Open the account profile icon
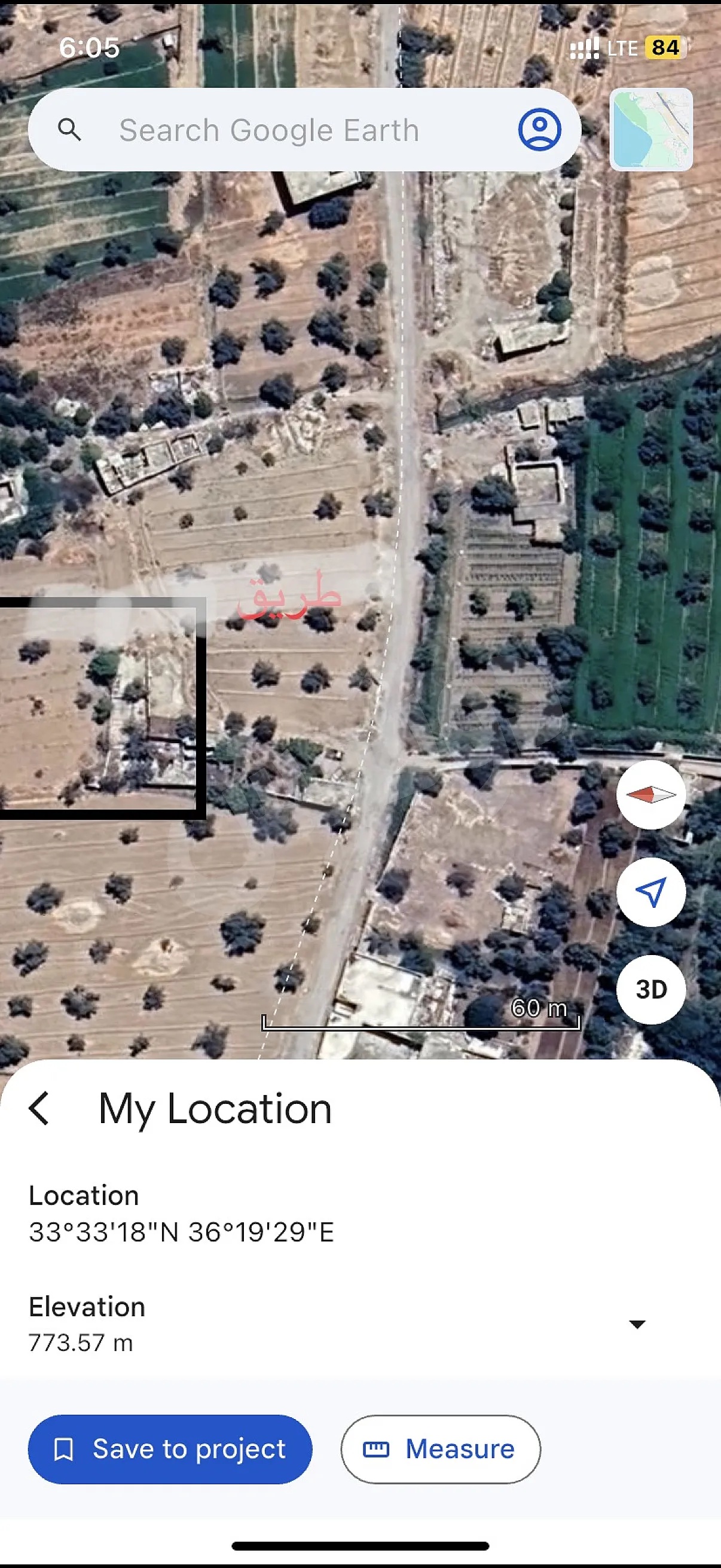Viewport: 721px width, 1568px height. point(539,130)
